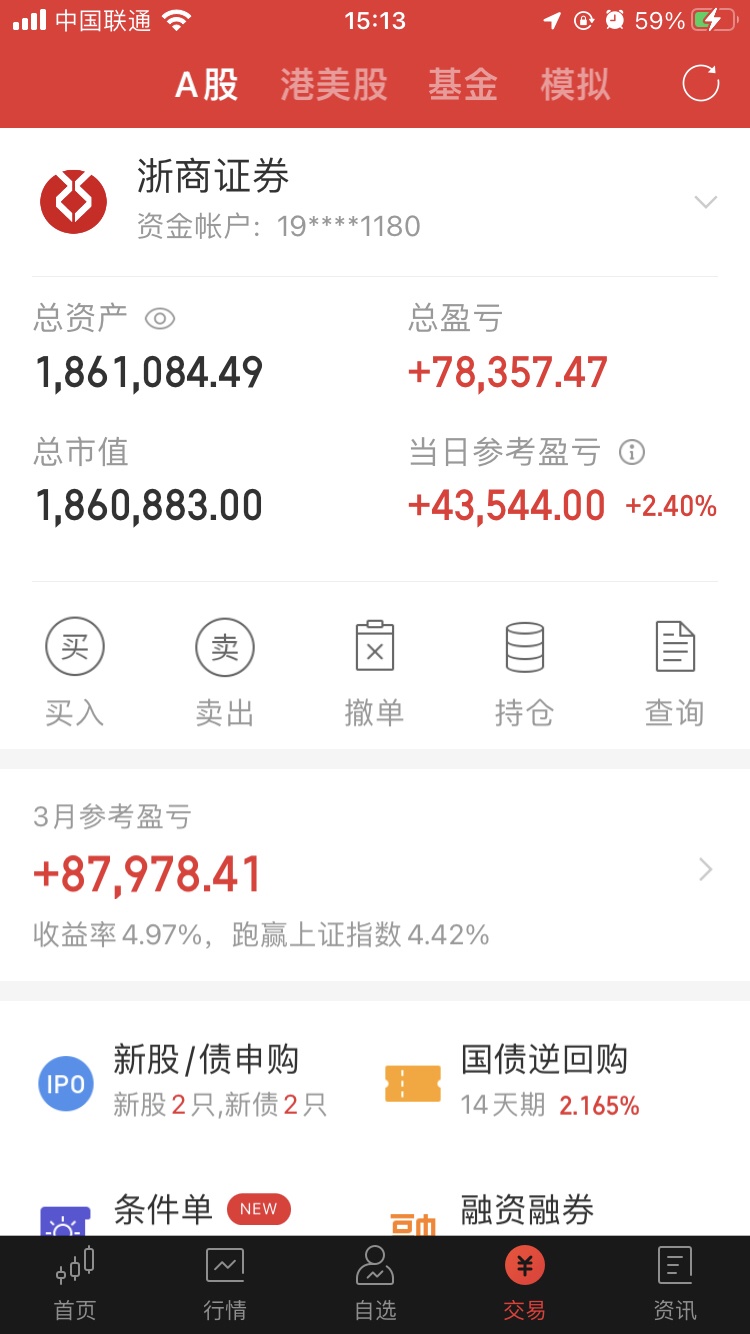750x1334 pixels.
Task: Open 撤单 to cancel orders
Action: point(375,673)
